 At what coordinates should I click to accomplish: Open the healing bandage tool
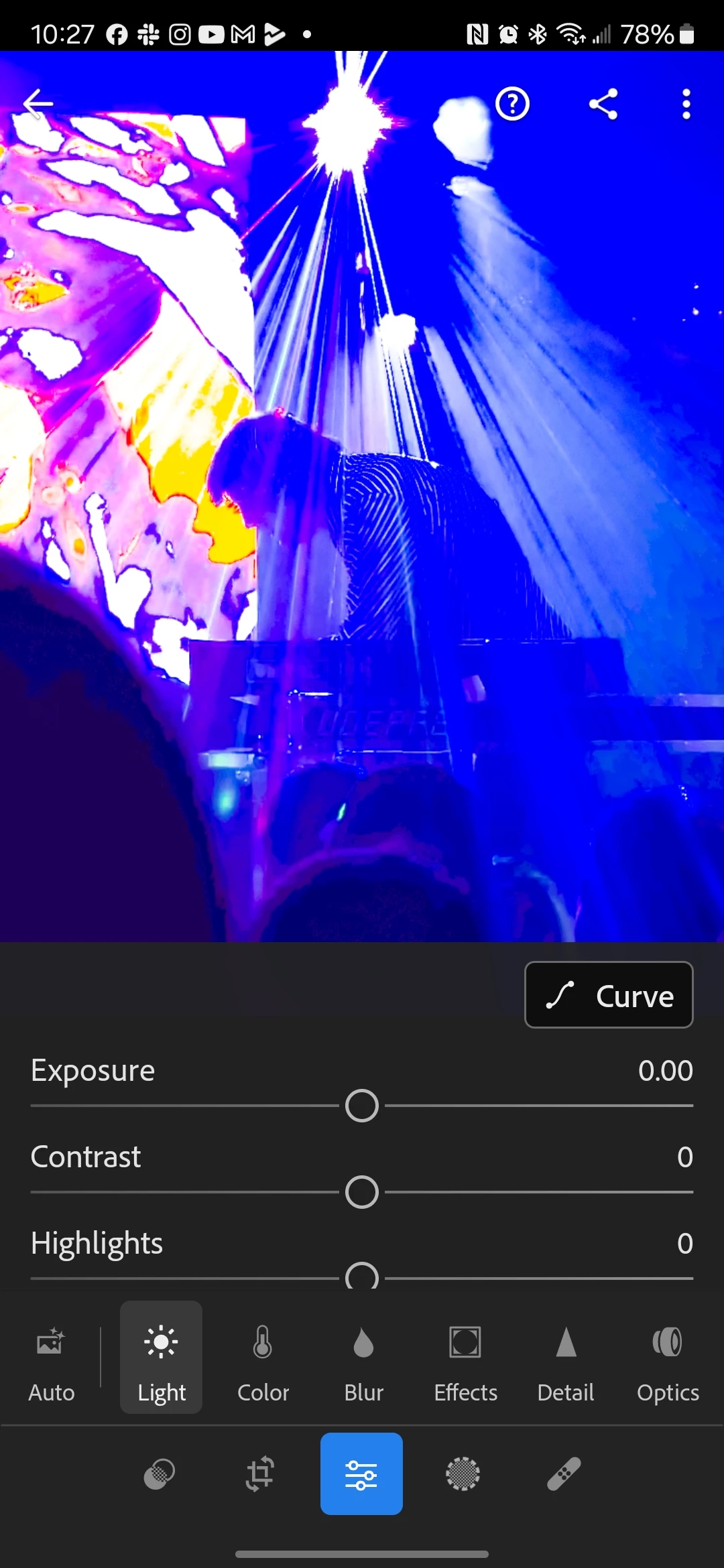pyautogui.click(x=564, y=1474)
